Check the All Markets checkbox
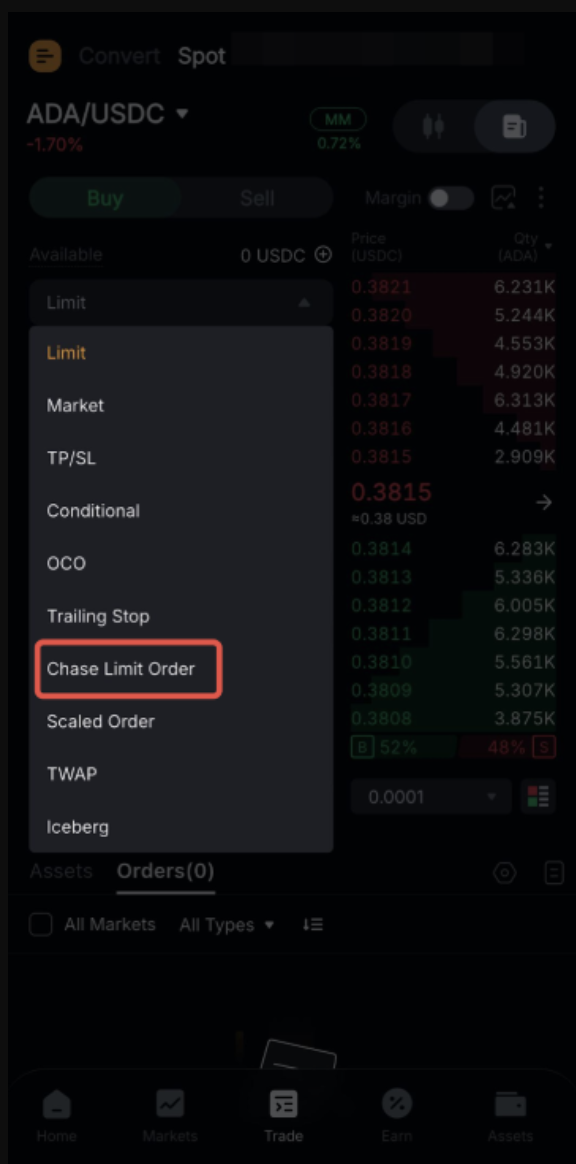Image resolution: width=576 pixels, height=1164 pixels. click(41, 925)
